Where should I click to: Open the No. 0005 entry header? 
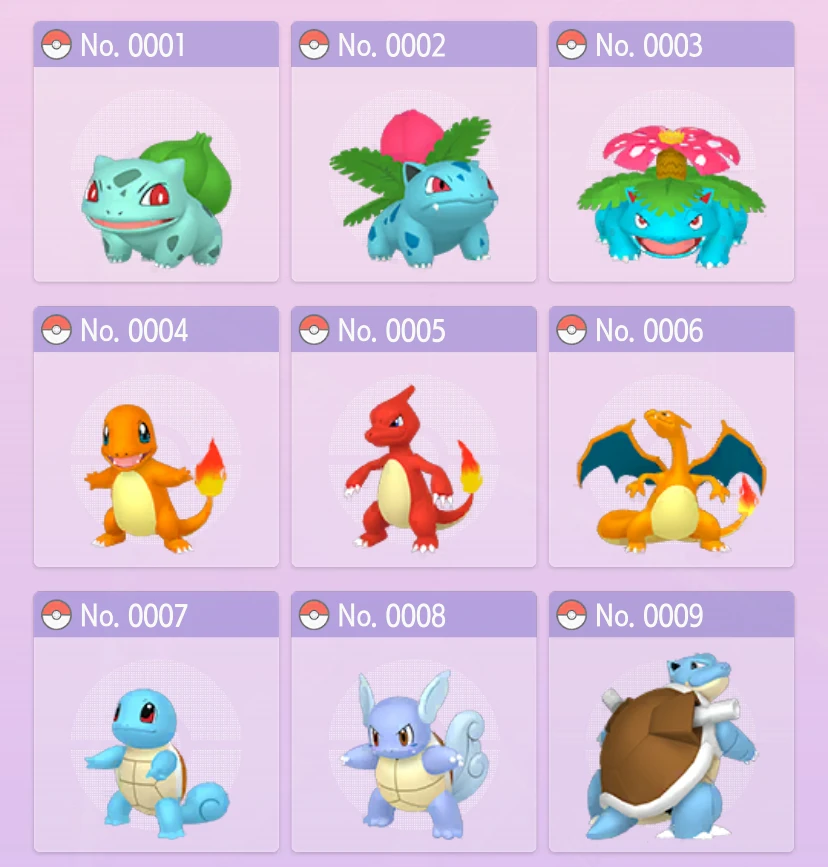tap(413, 330)
